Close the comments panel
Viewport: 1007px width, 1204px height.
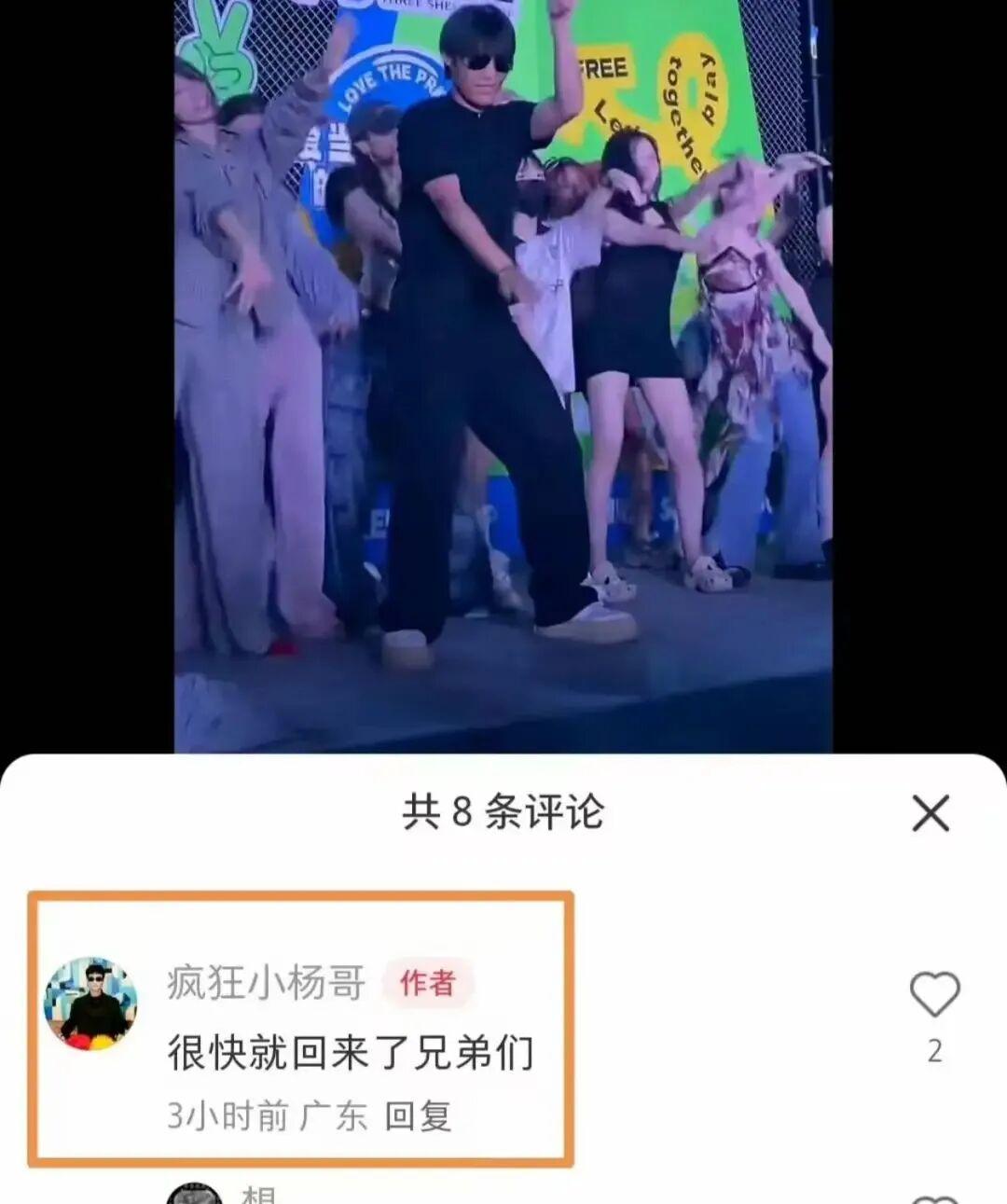tap(930, 813)
